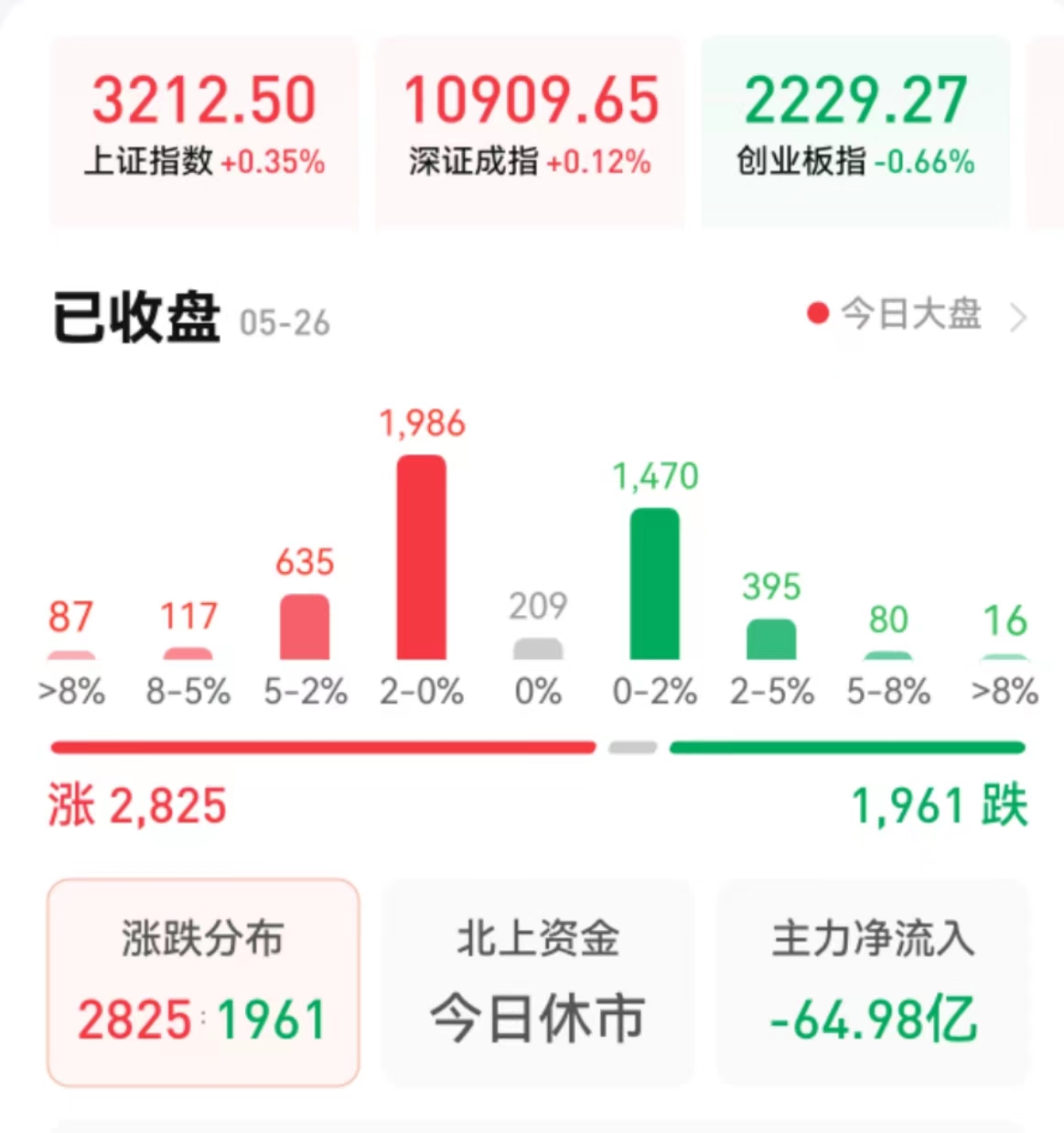
Task: Open the 创业板指 index card
Action: 855,130
